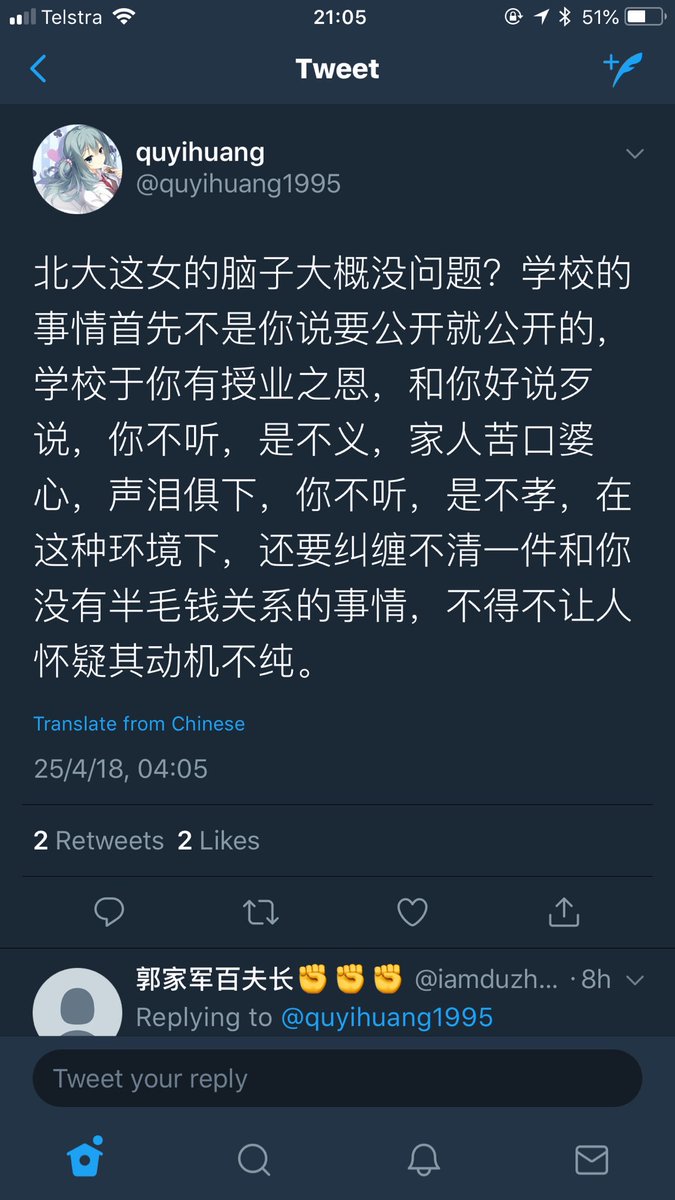Expand options chevron on 郭家军百夫长's reply
This screenshot has height=1200, width=675.
pyautogui.click(x=634, y=980)
